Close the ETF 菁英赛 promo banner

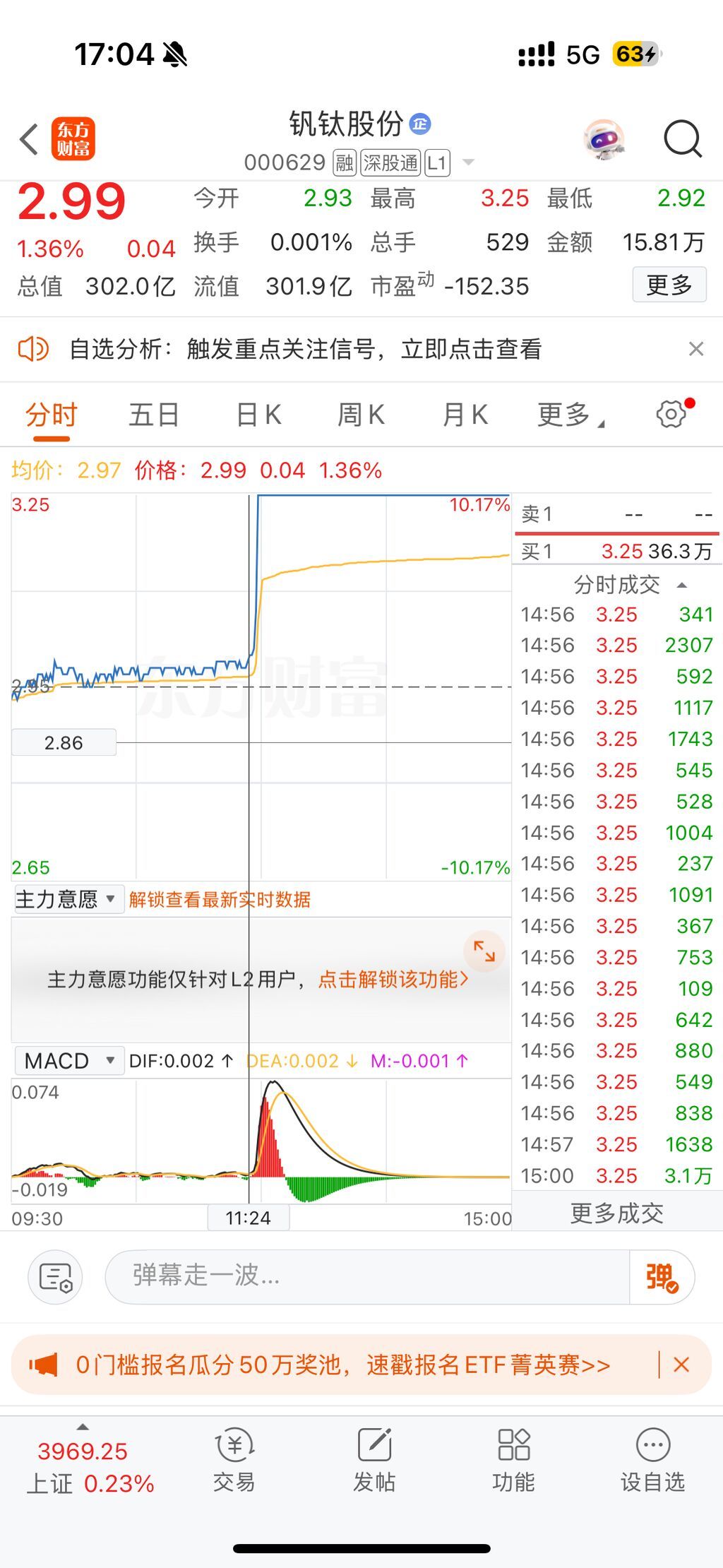(x=681, y=1365)
